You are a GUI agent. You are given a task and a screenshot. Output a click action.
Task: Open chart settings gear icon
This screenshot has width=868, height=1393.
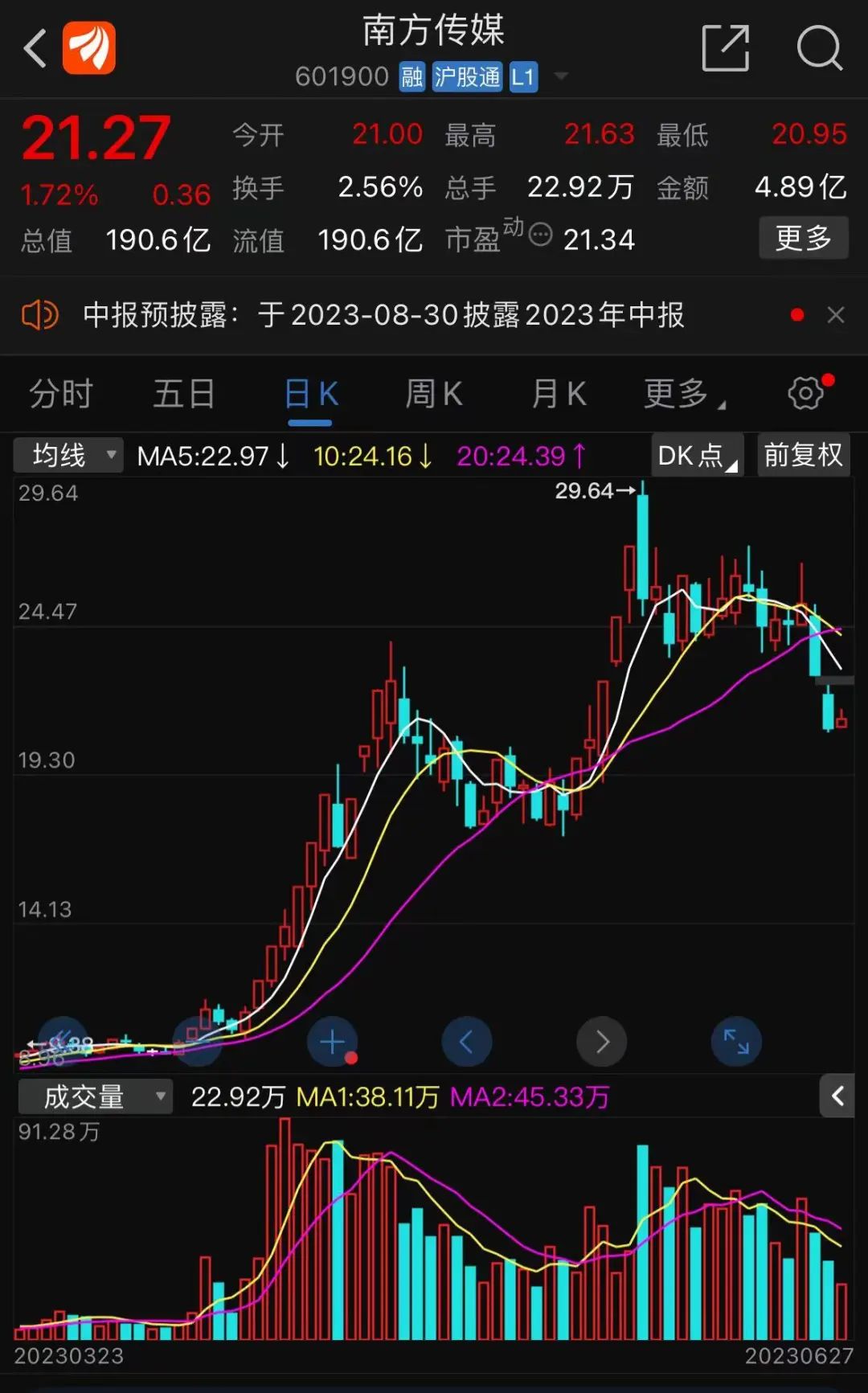(x=806, y=393)
